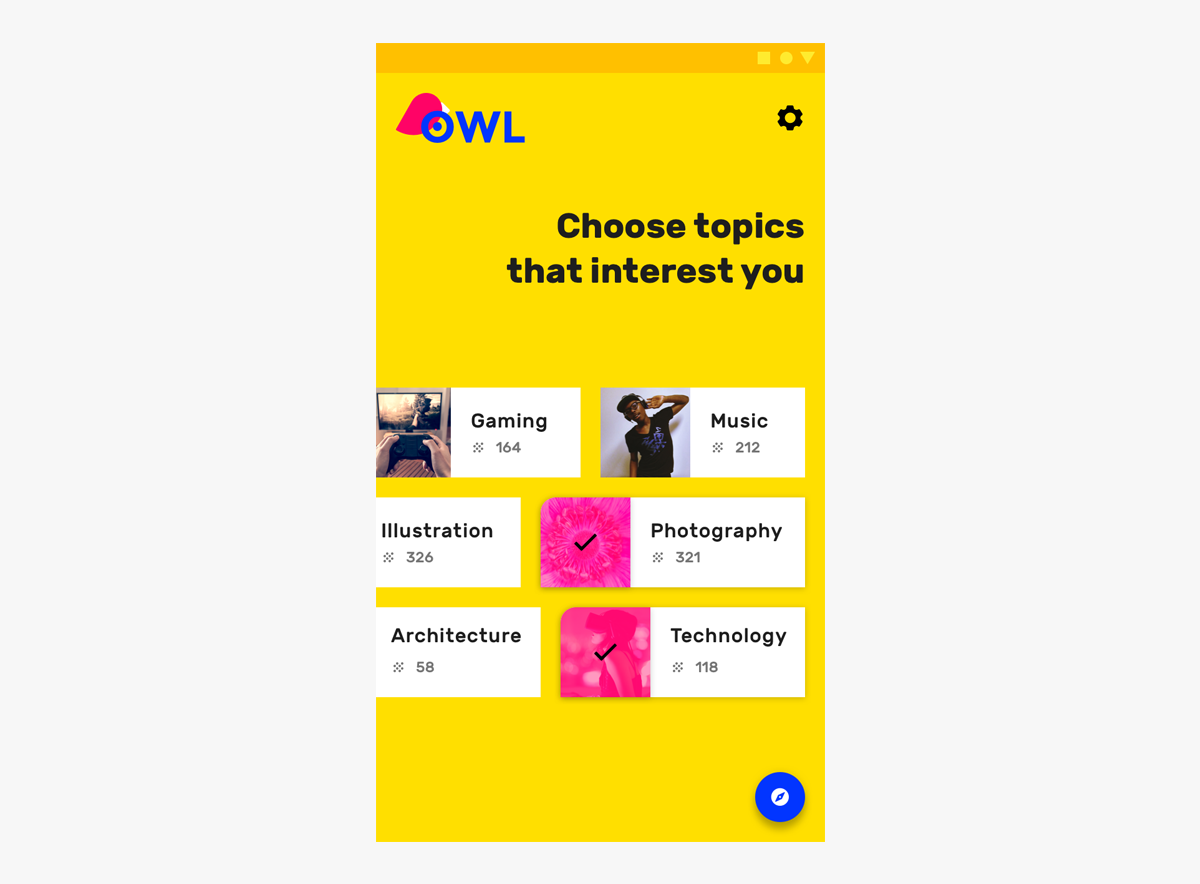Uncheck the Technology topic
This screenshot has height=884, width=1200.
pos(683,652)
